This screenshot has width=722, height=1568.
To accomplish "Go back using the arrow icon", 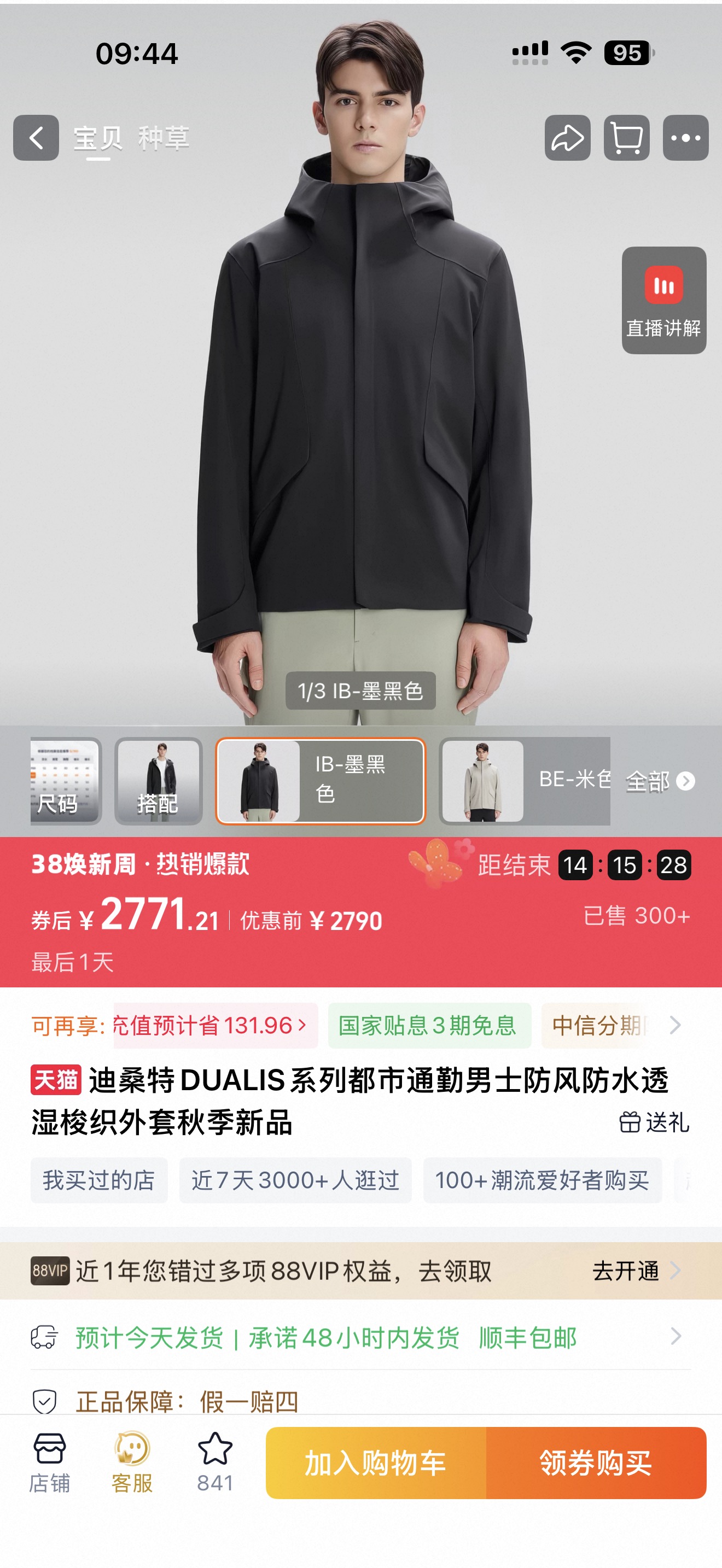I will [x=36, y=138].
